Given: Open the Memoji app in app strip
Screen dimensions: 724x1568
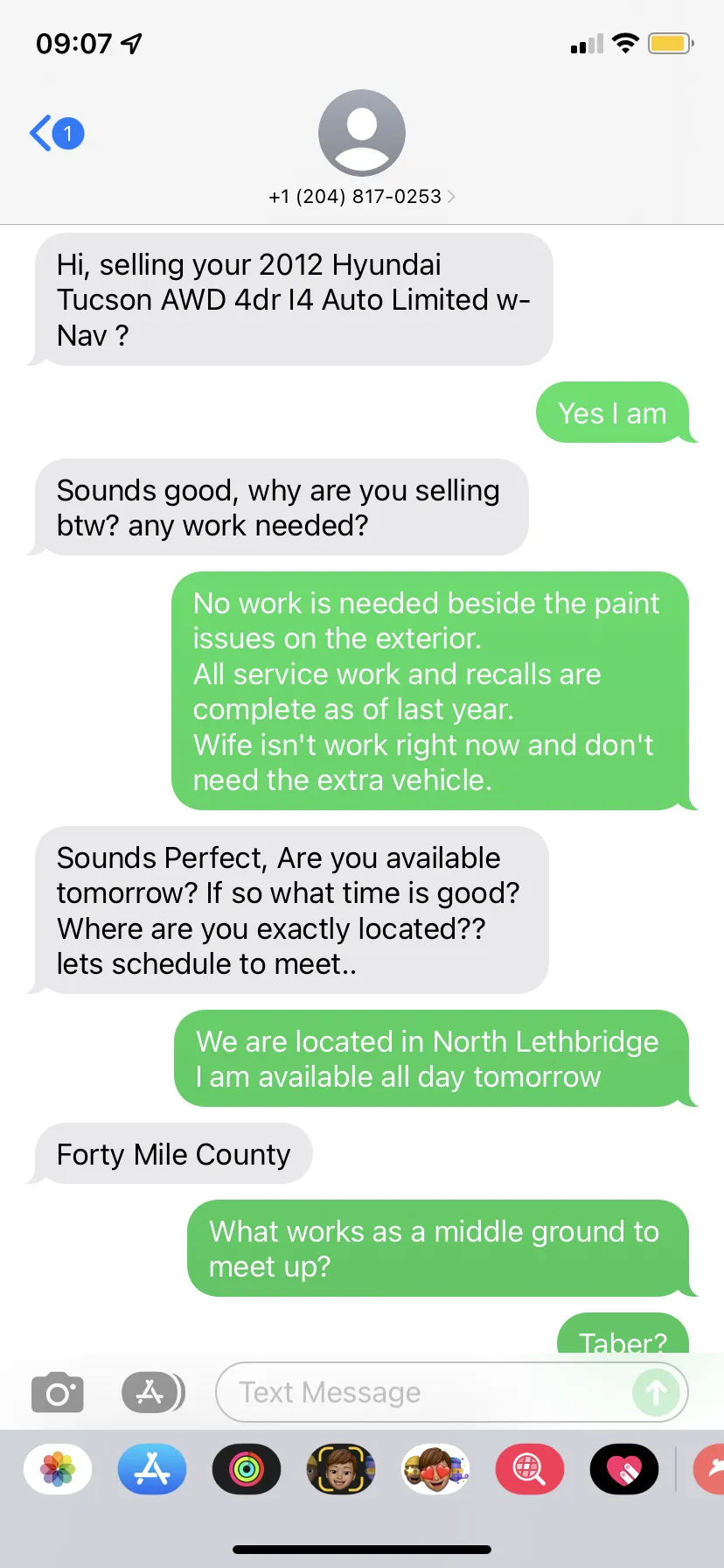Looking at the screenshot, I should (341, 1469).
